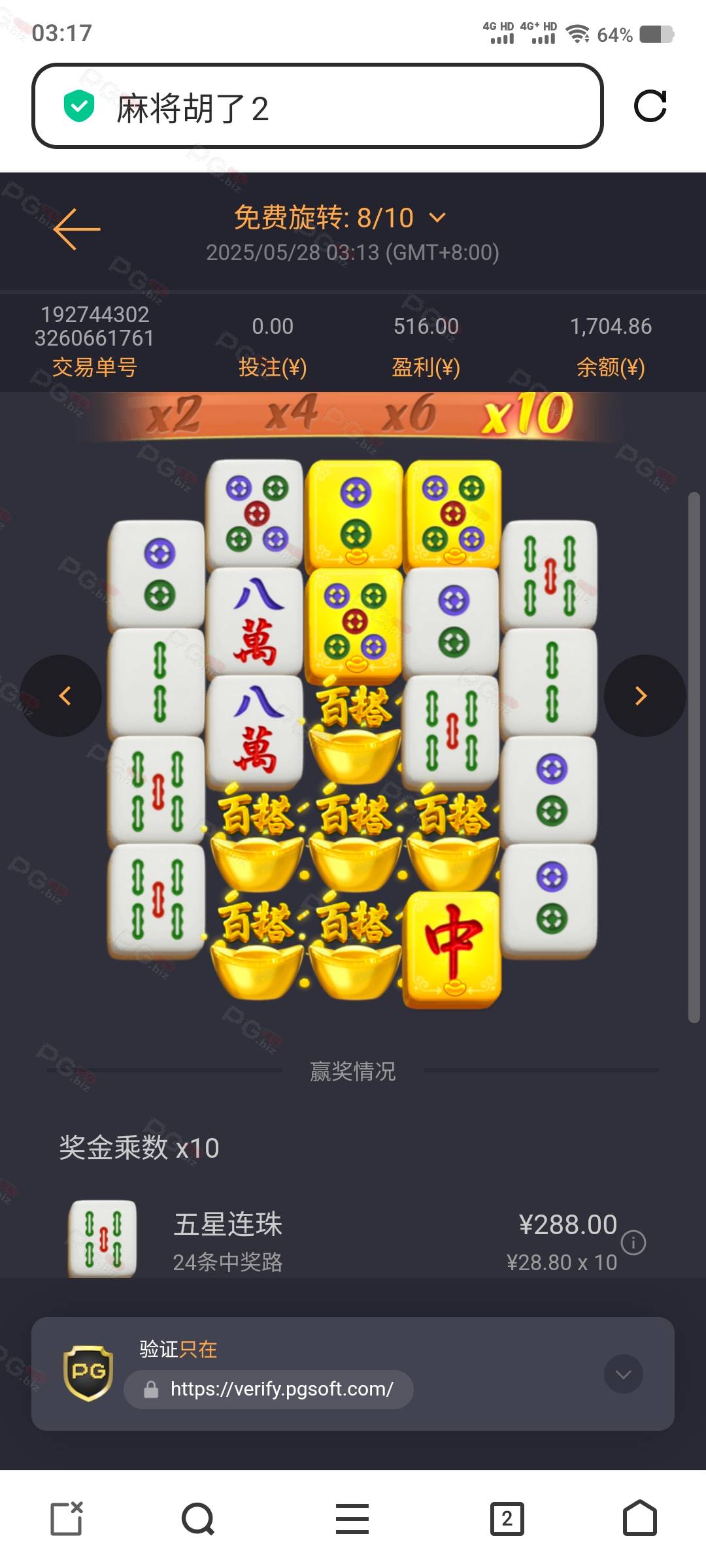
Task: Open the browser menu
Action: pyautogui.click(x=352, y=1518)
